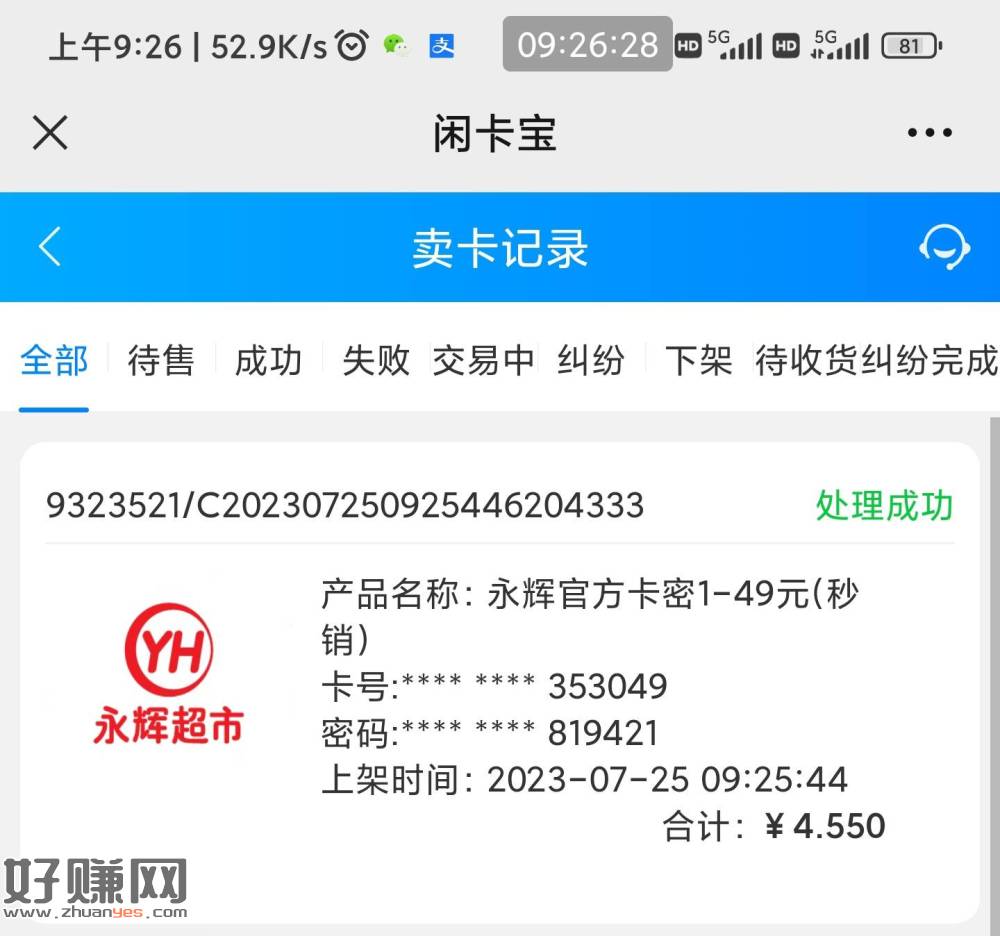Go back from 卖卡记录 page
The height and width of the screenshot is (936, 1000).
point(50,247)
